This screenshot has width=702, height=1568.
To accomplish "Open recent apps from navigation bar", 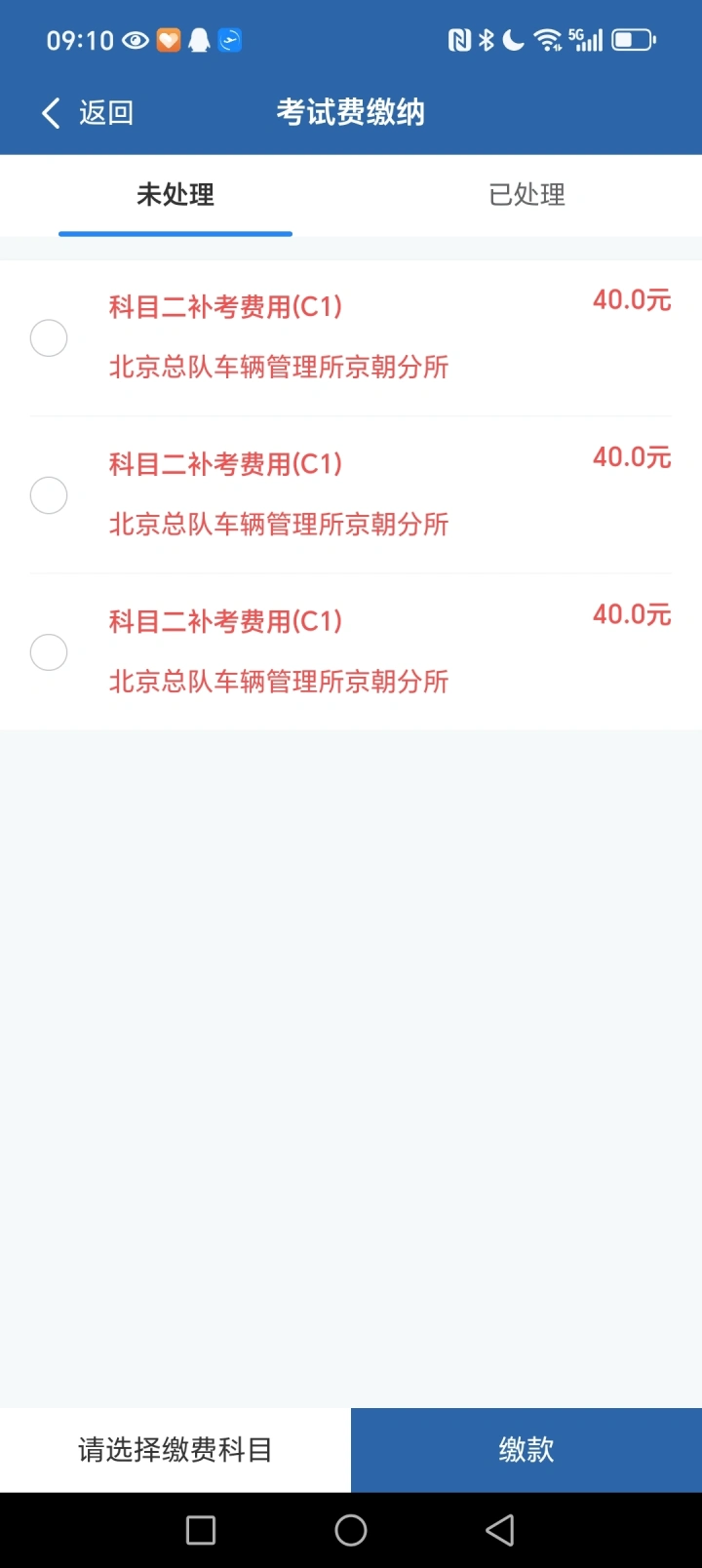I will [201, 1530].
